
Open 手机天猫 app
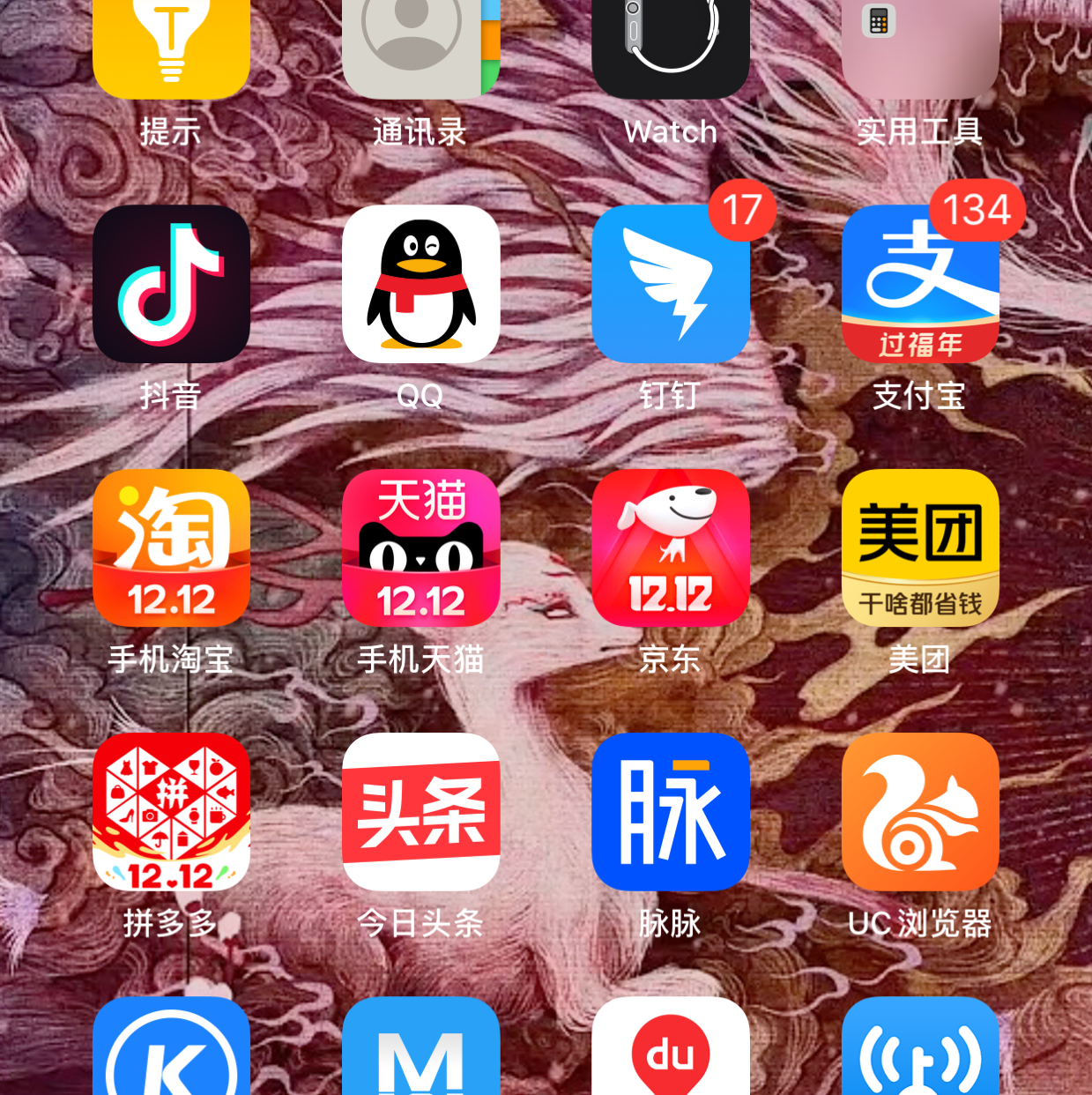pos(420,547)
